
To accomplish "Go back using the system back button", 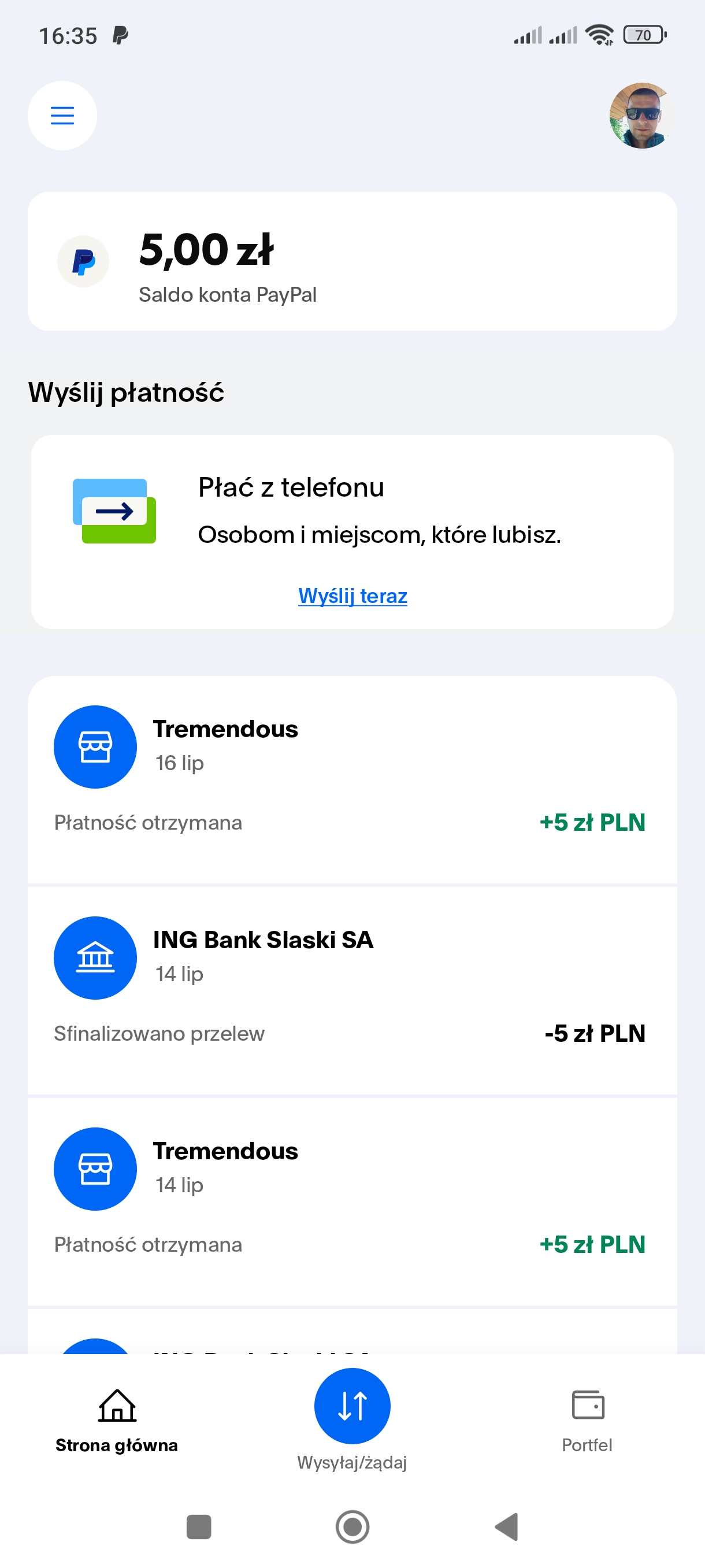I will click(x=507, y=1526).
